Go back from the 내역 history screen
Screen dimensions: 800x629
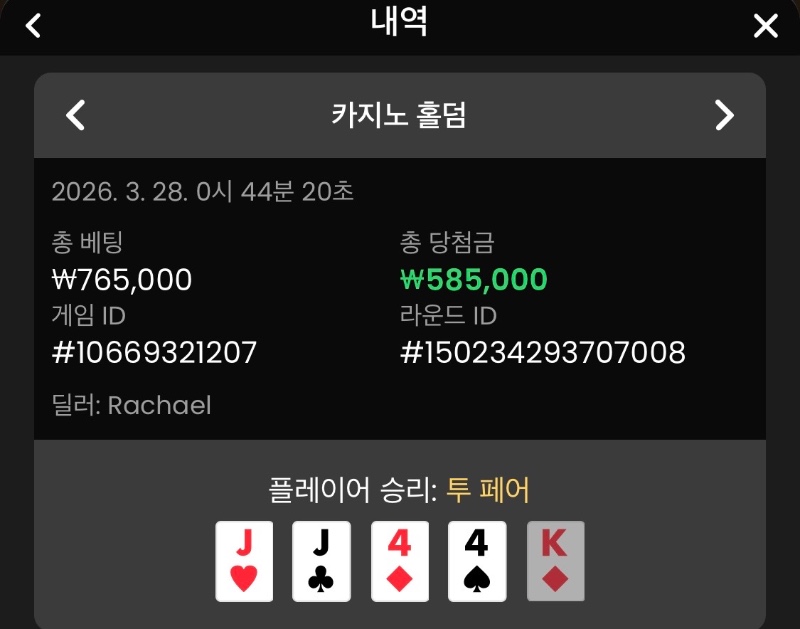coord(33,25)
